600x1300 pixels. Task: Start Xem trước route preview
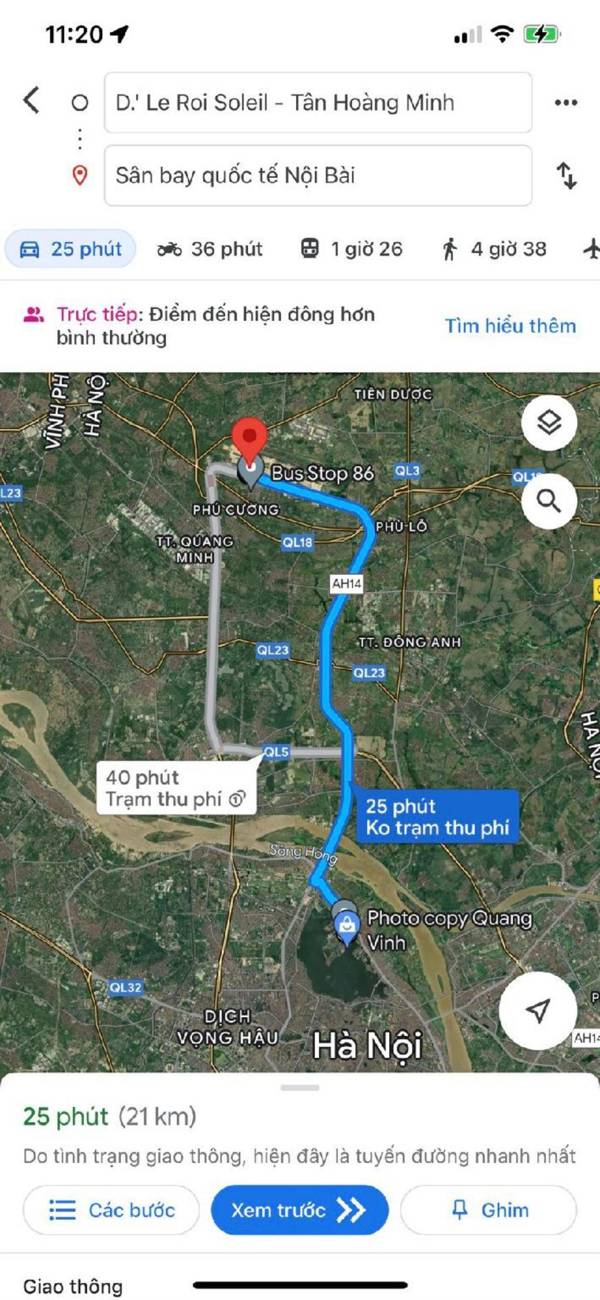point(298,1210)
